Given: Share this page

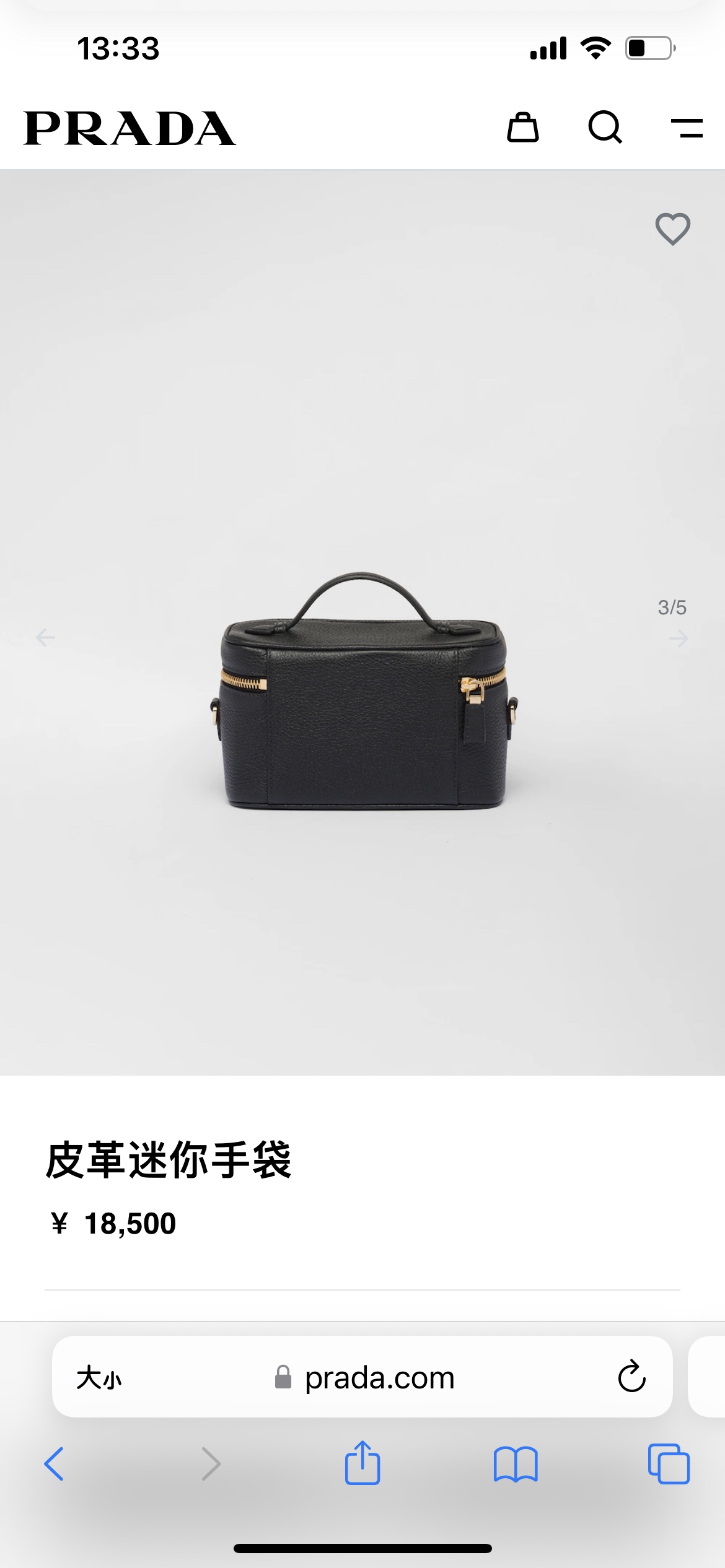Looking at the screenshot, I should click(x=362, y=1463).
